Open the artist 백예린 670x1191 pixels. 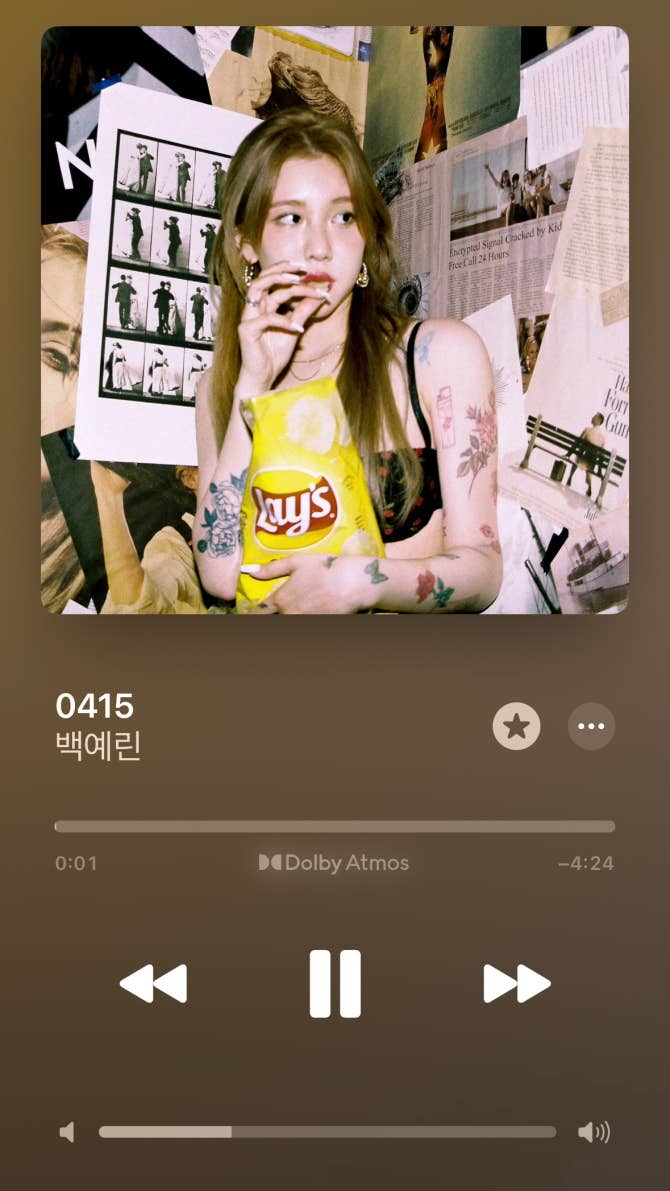pos(98,747)
